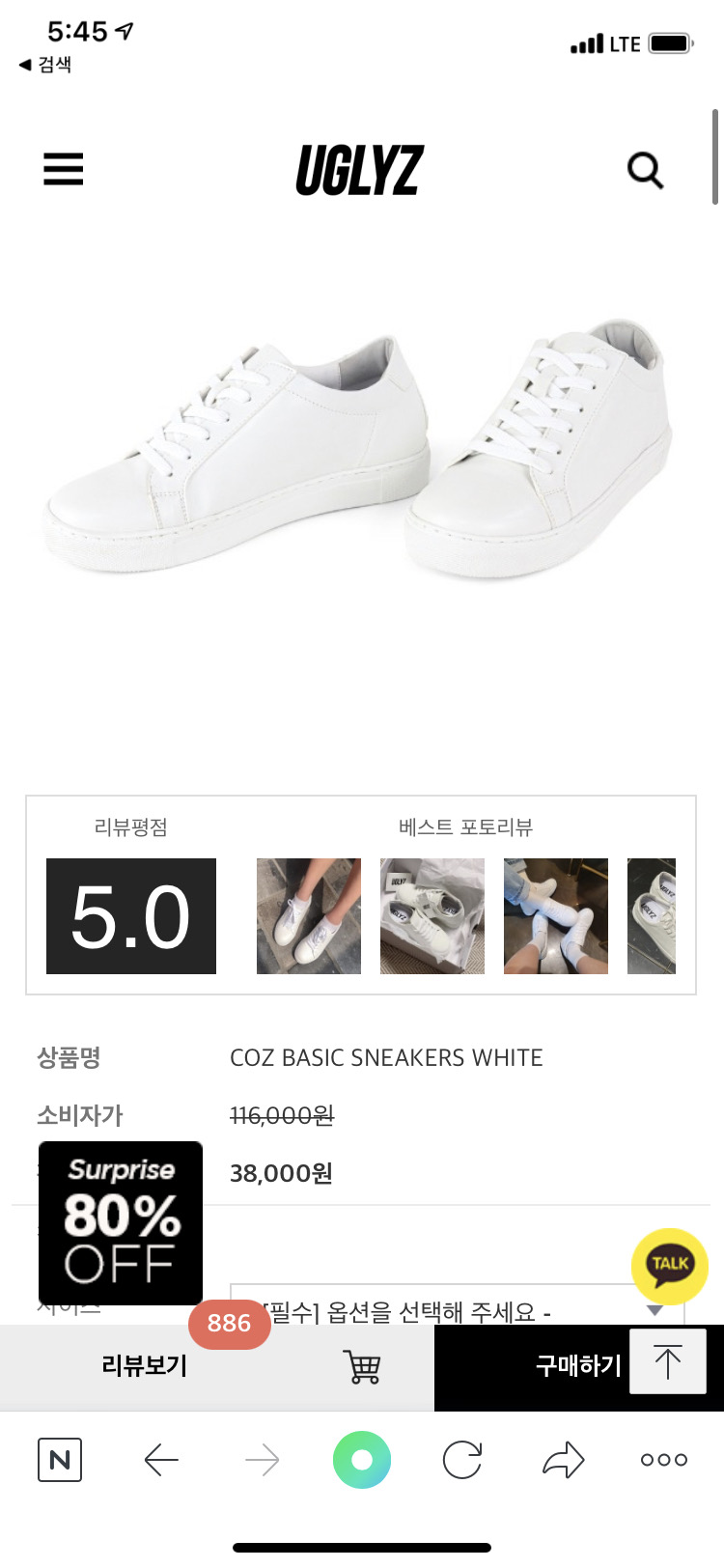The image size is (724, 1568).
Task: Open the first photo review thumbnail
Action: point(308,915)
